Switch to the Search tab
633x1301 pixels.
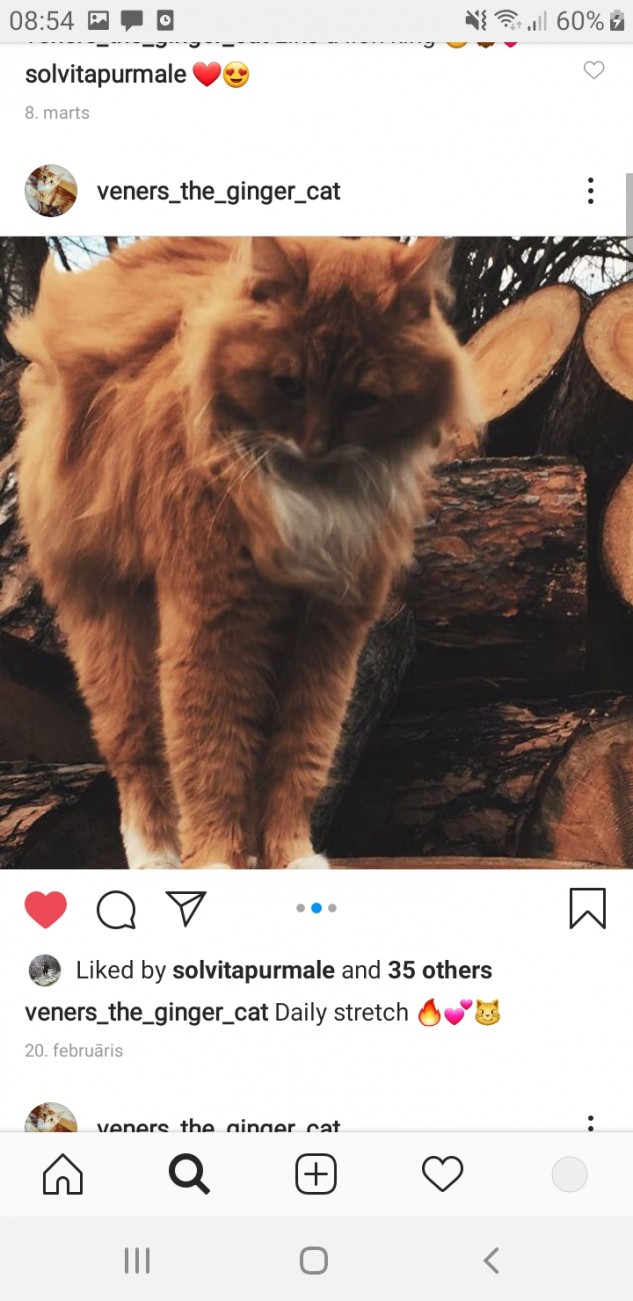[x=189, y=1175]
